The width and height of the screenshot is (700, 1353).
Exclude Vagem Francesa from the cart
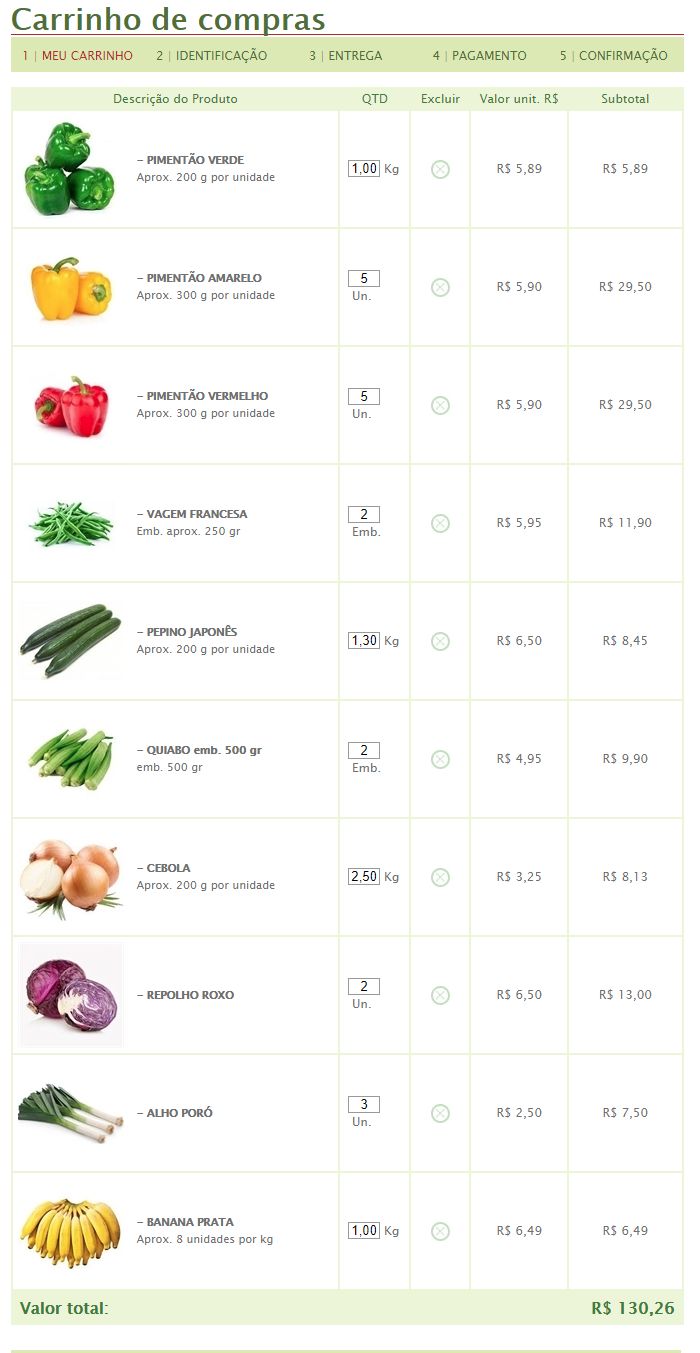[x=440, y=523]
